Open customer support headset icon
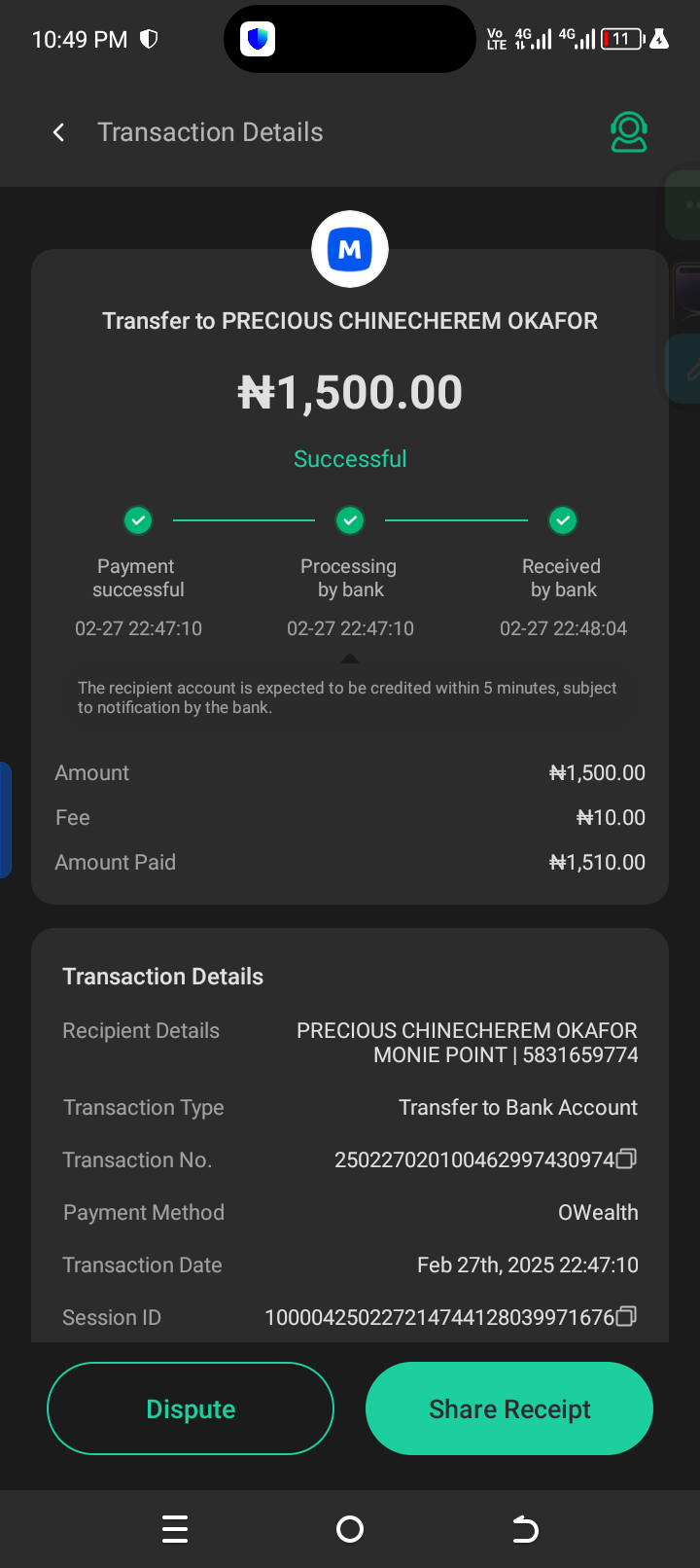Viewport: 700px width, 1568px height. click(629, 132)
